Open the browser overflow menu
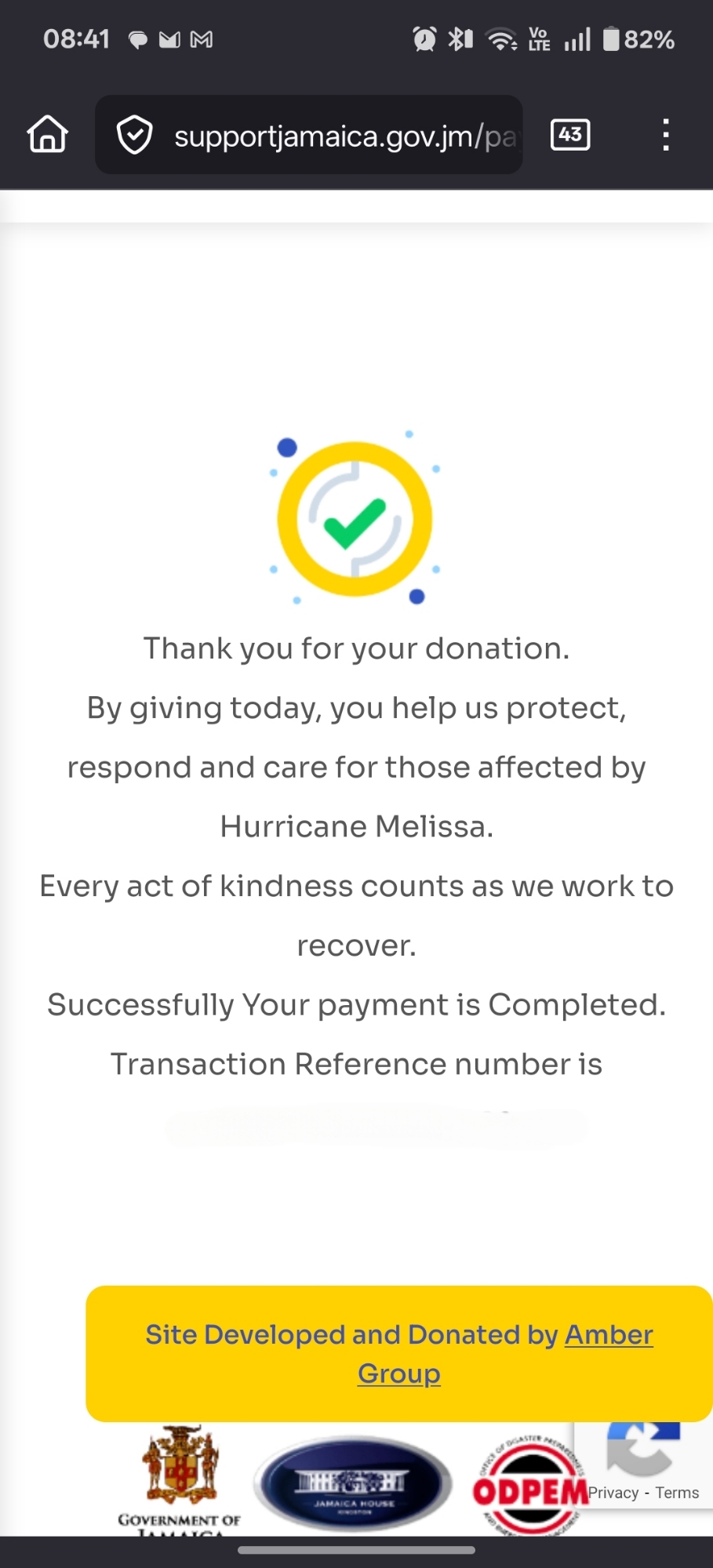Viewport: 713px width, 1568px height. pyautogui.click(x=665, y=135)
